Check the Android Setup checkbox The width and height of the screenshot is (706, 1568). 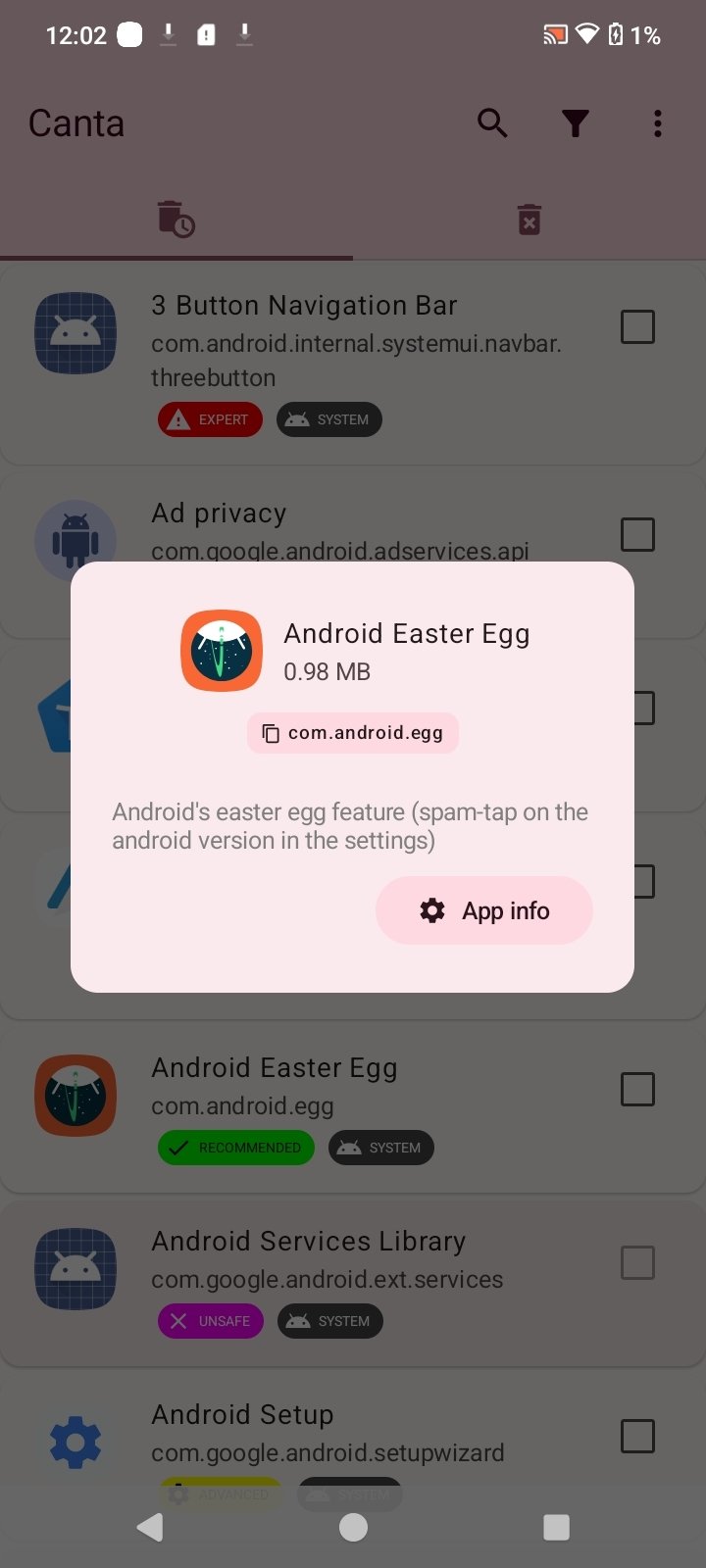637,1436
